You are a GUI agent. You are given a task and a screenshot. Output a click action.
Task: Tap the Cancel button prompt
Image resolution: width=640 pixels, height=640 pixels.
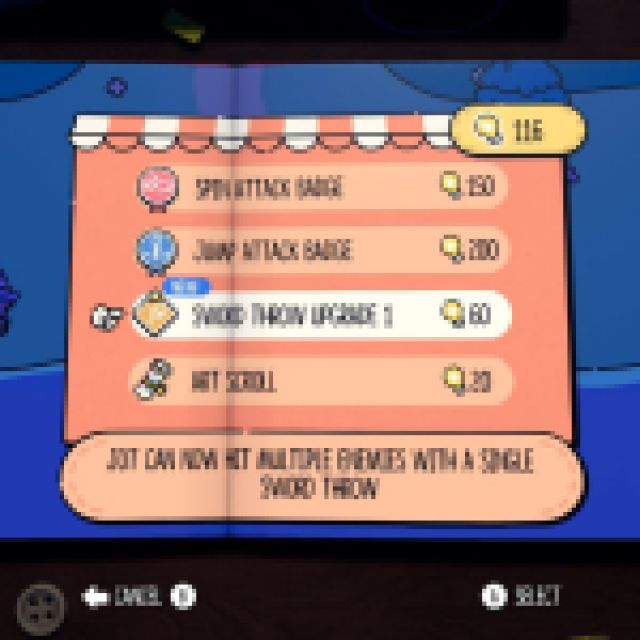click(x=137, y=597)
